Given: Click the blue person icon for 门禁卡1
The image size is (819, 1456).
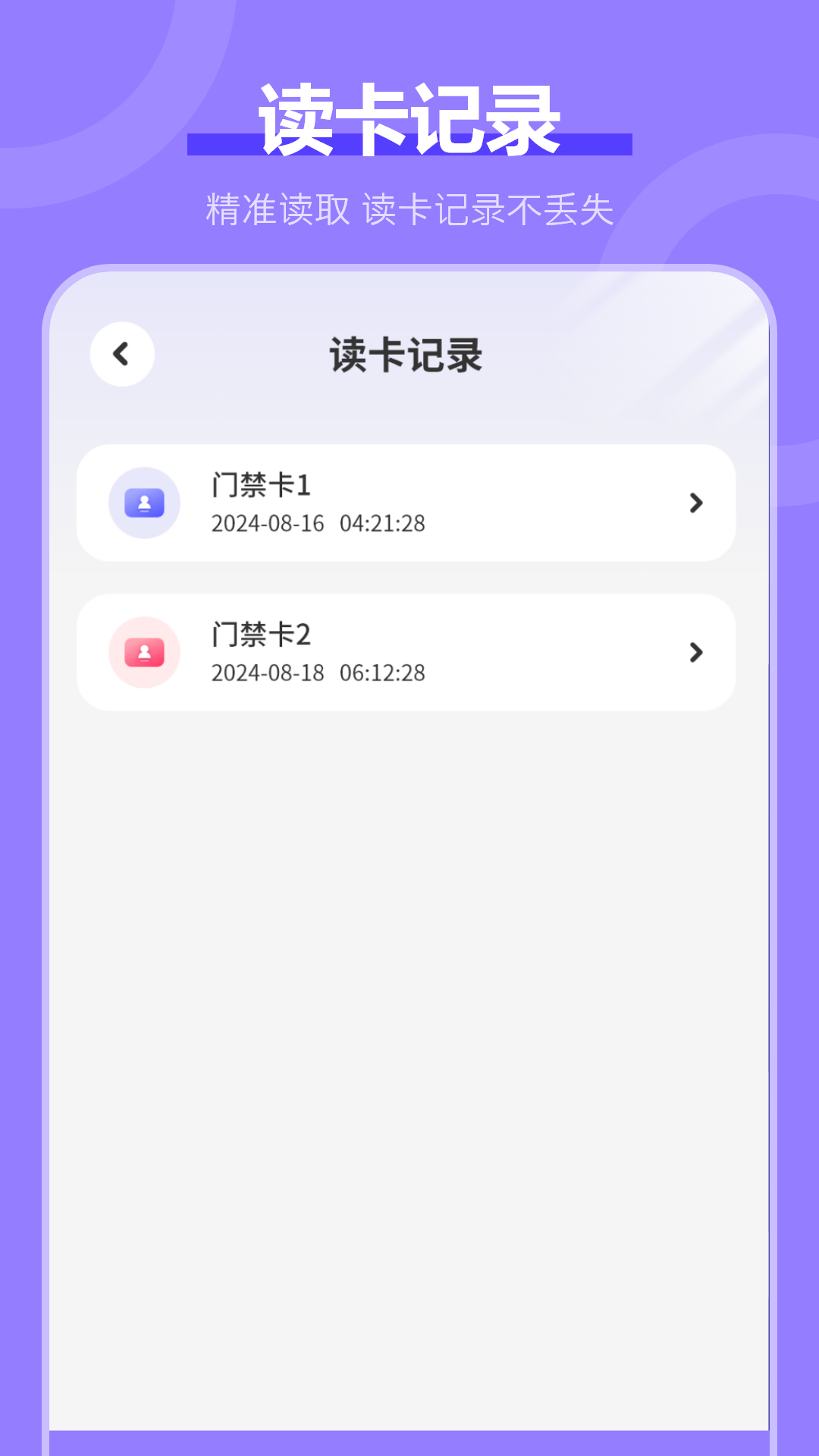Looking at the screenshot, I should [144, 501].
